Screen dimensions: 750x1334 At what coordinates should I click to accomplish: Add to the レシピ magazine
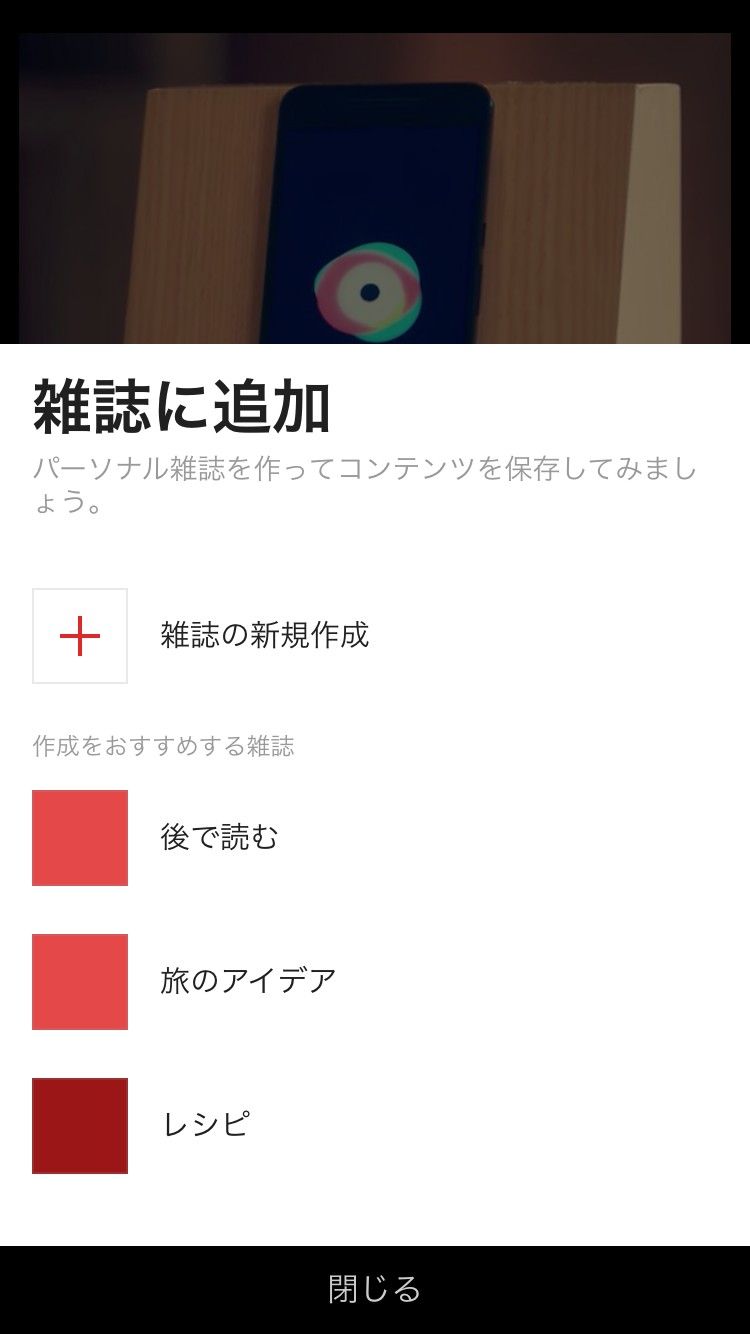pyautogui.click(x=205, y=1125)
